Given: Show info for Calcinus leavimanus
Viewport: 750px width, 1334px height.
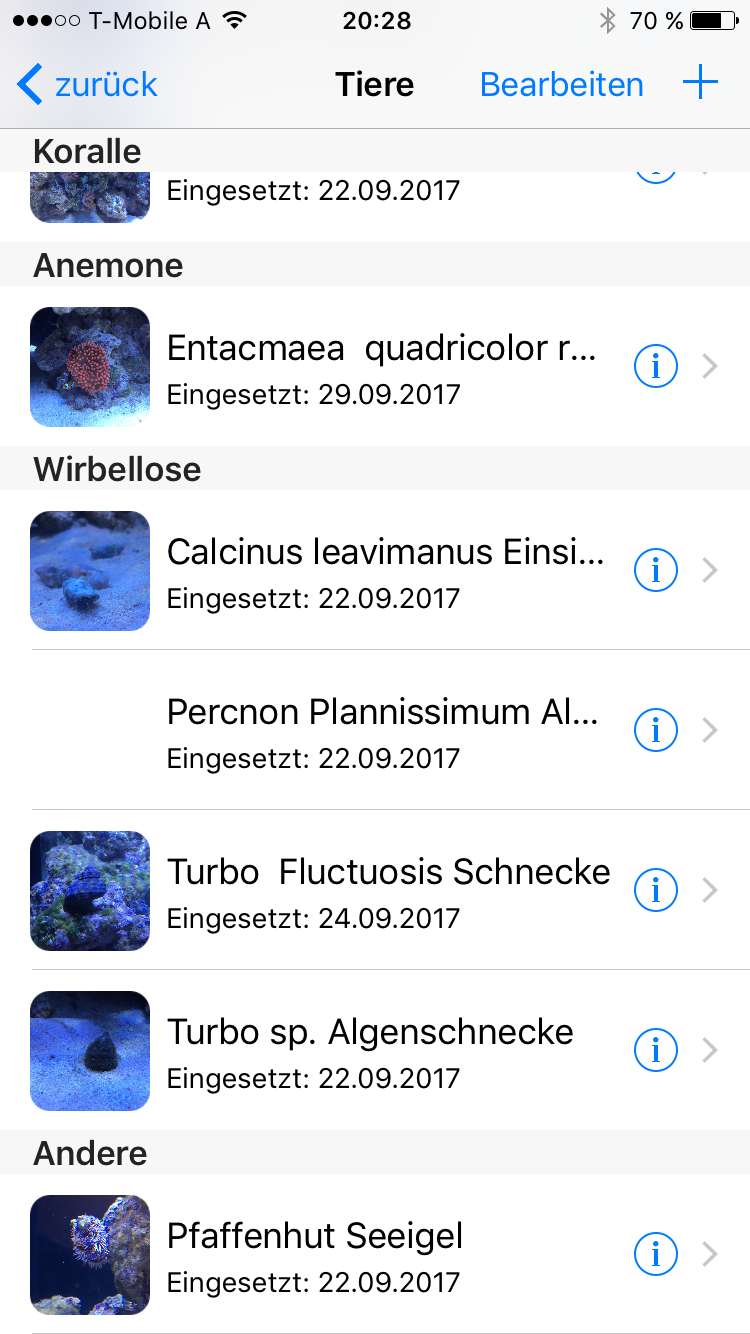Looking at the screenshot, I should point(656,570).
